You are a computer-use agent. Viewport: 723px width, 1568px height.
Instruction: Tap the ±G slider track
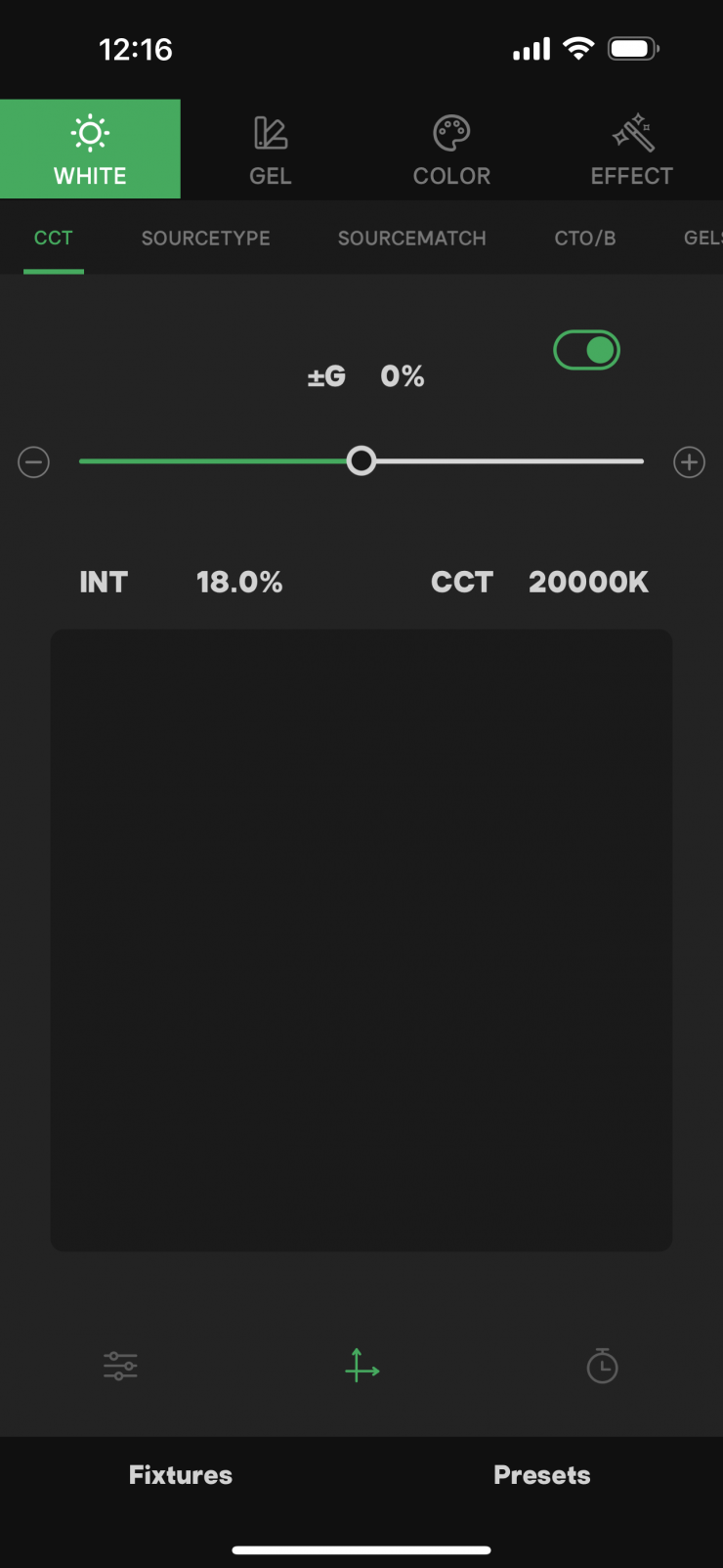(x=508, y=461)
